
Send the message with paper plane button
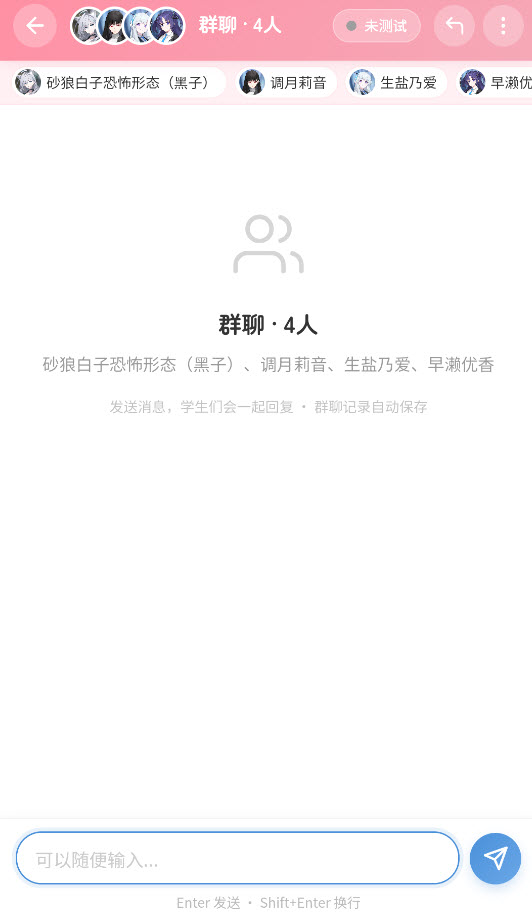[496, 858]
